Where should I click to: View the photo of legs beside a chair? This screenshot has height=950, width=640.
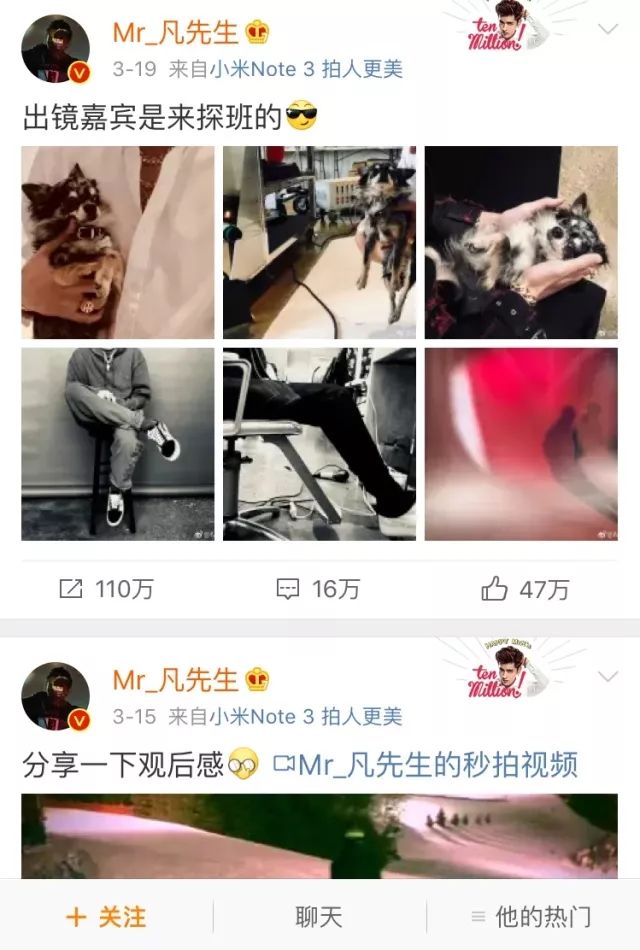tap(319, 443)
